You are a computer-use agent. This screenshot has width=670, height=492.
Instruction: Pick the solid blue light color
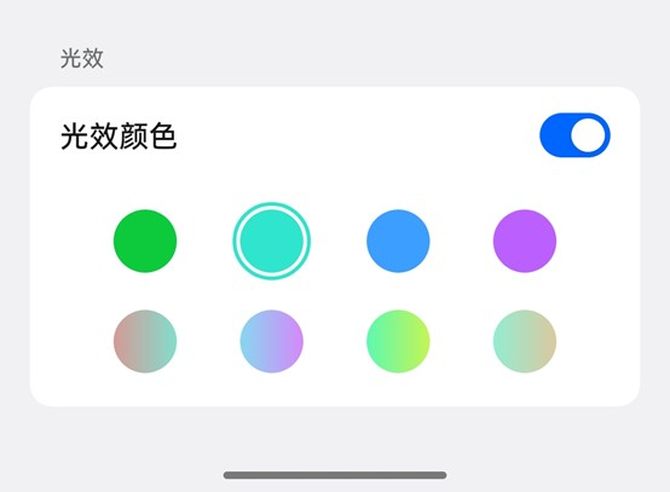tap(398, 241)
